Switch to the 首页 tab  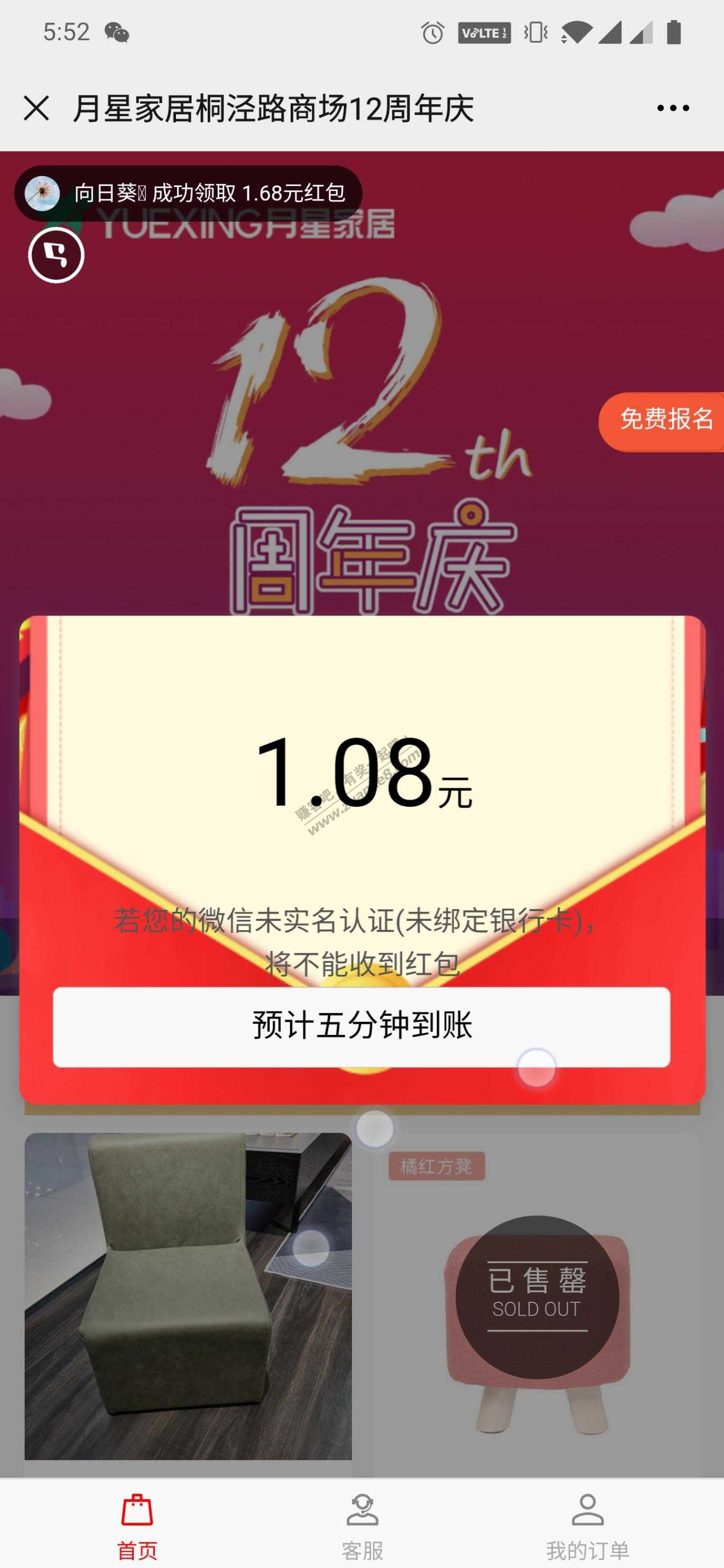137,1525
